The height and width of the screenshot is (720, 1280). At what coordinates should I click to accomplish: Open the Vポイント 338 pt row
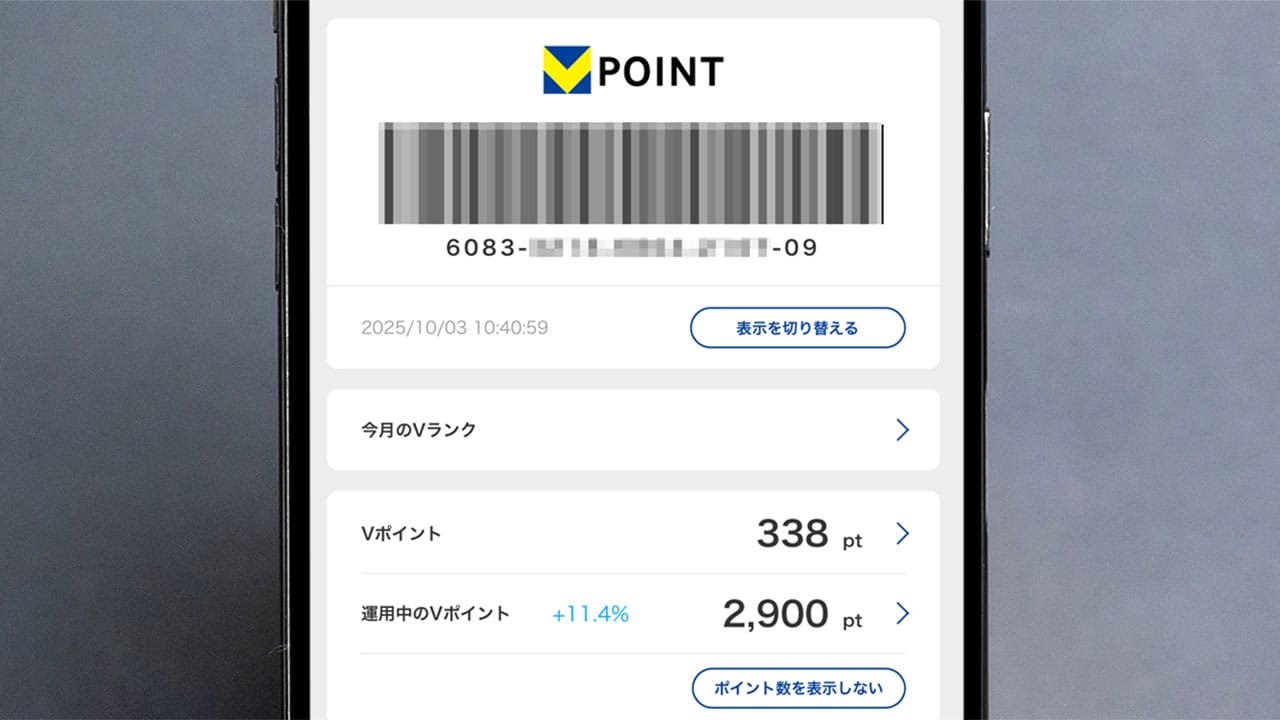tap(633, 534)
